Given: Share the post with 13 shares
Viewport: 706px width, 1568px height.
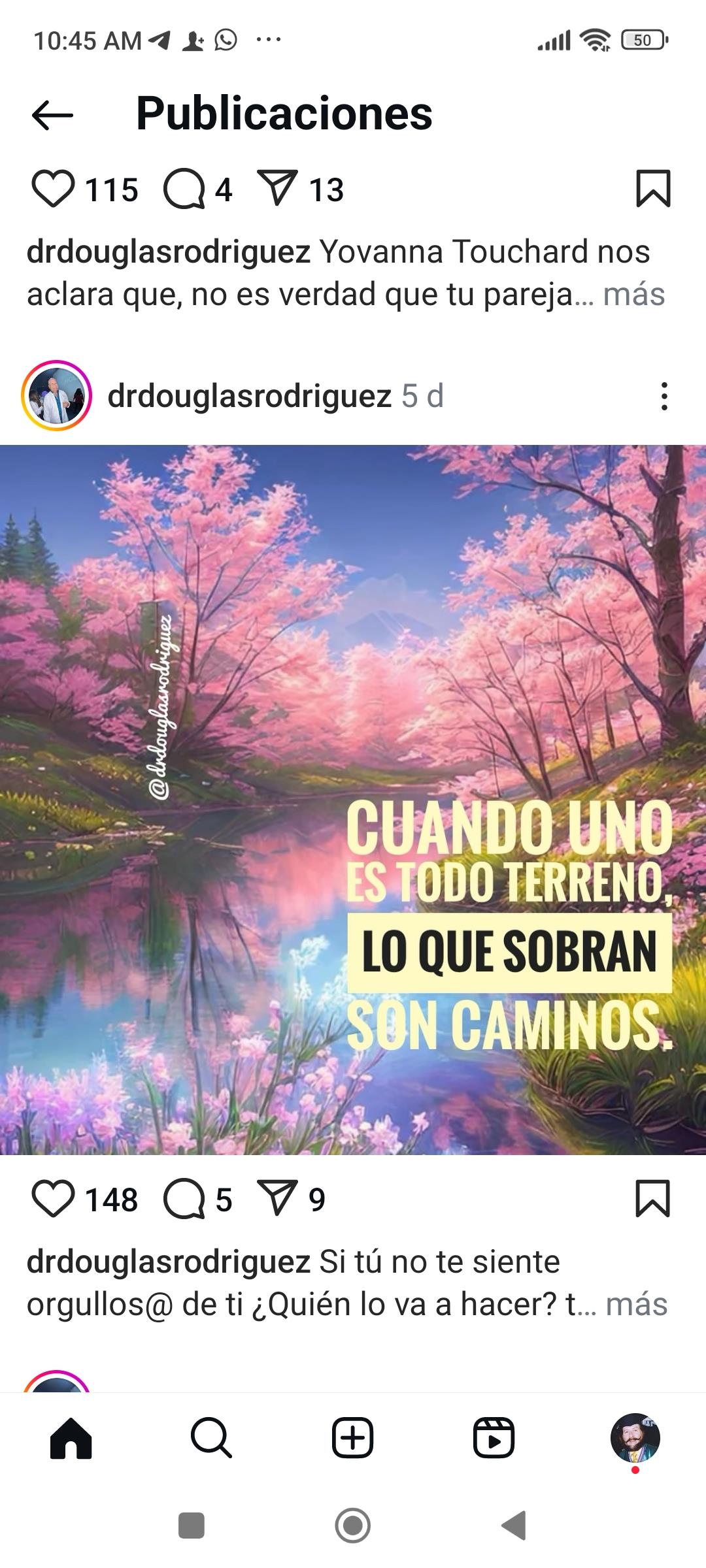Looking at the screenshot, I should coord(277,189).
